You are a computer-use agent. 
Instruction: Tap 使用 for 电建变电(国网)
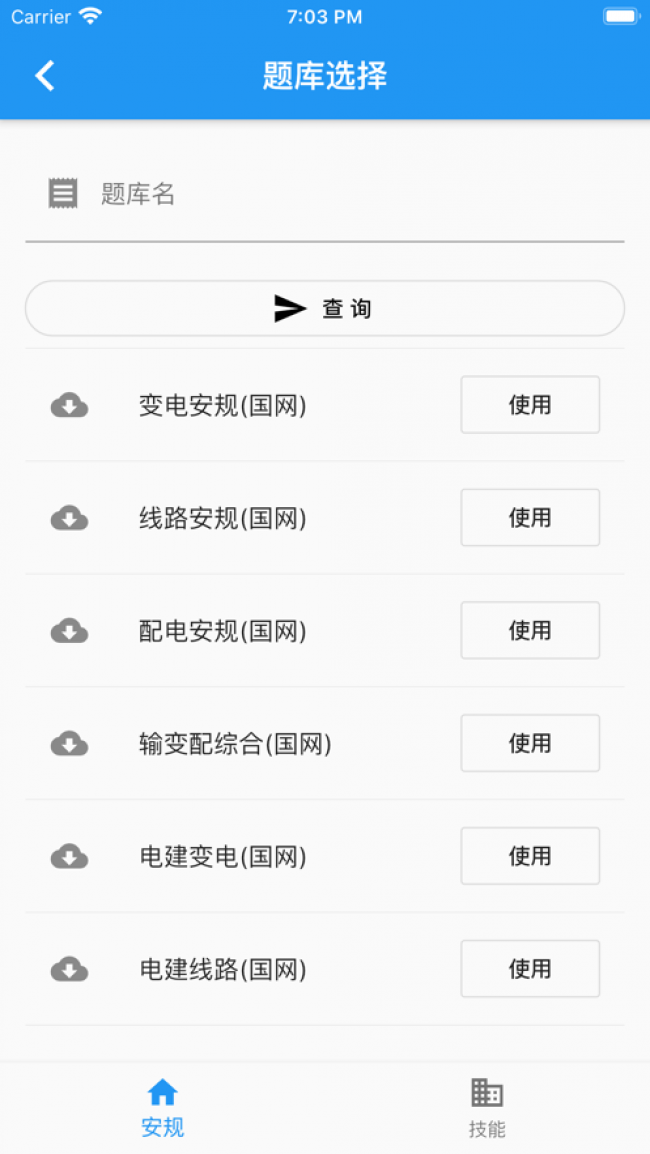[x=529, y=856]
